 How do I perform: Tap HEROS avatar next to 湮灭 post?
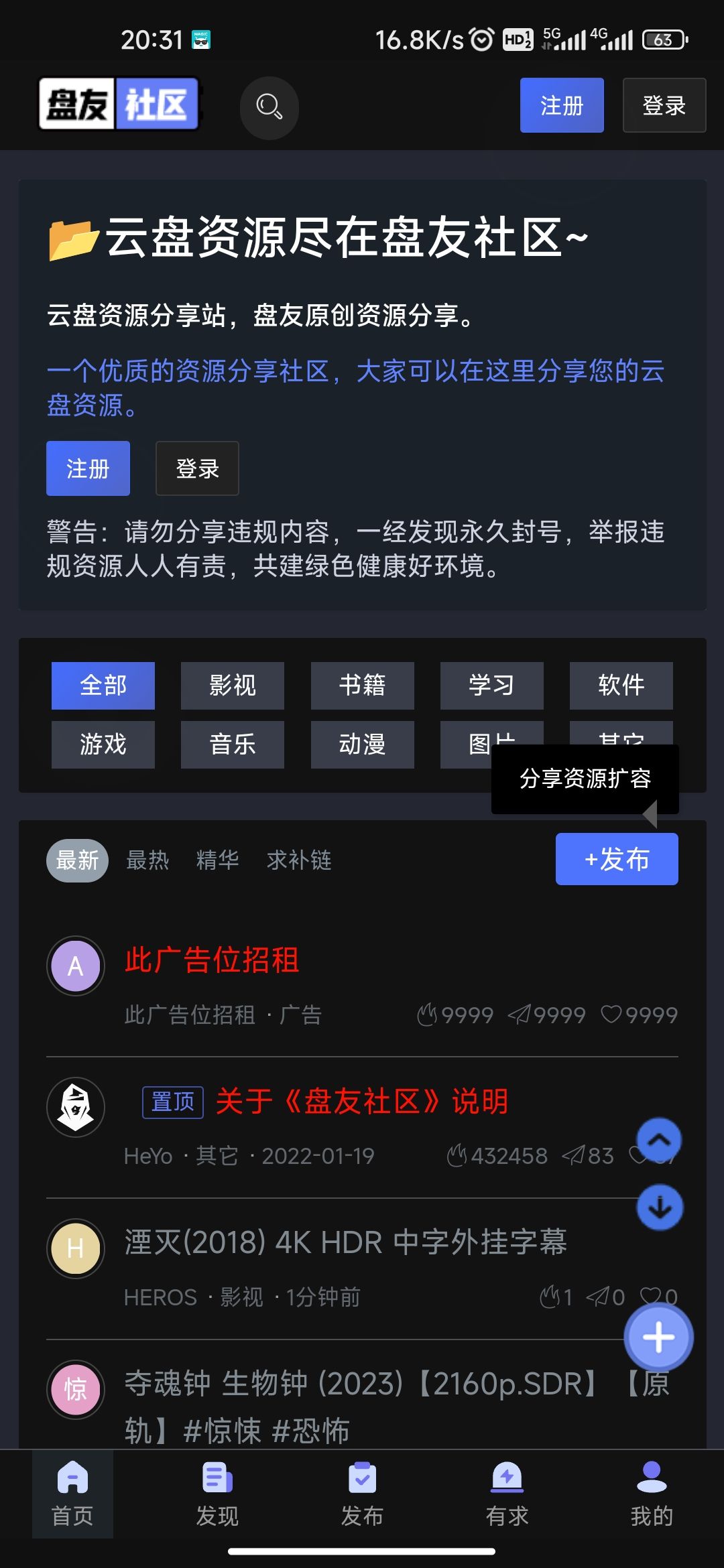(75, 1248)
